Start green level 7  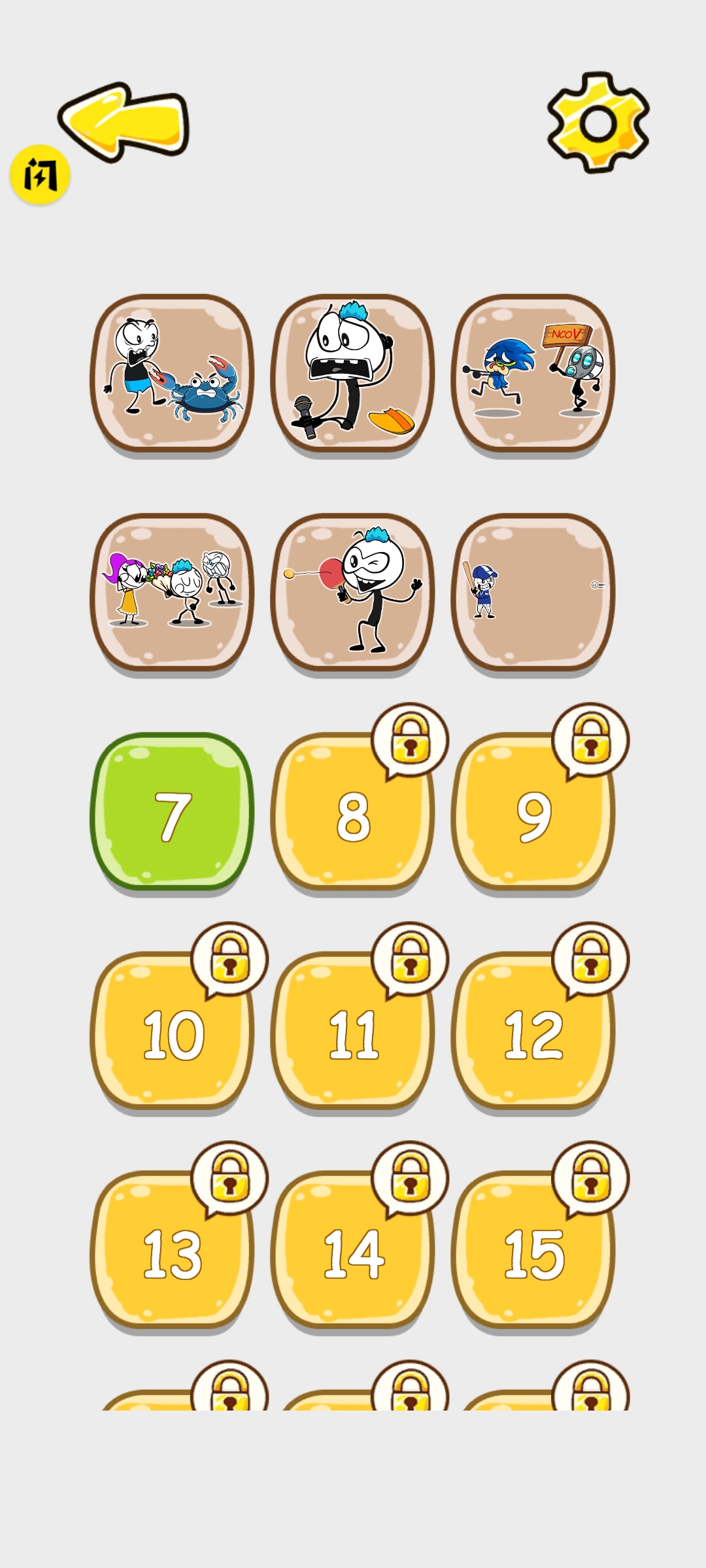coord(172,811)
